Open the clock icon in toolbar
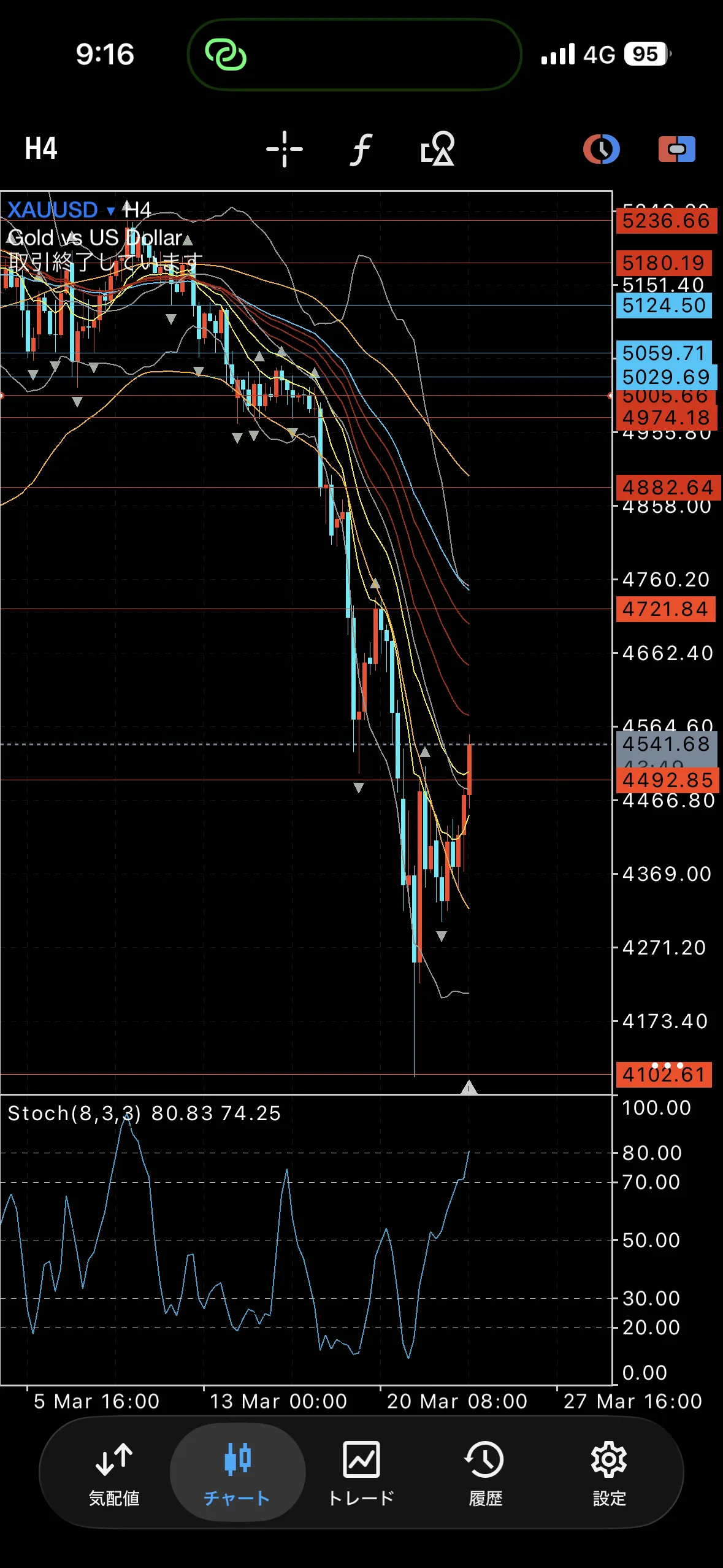 pos(601,149)
